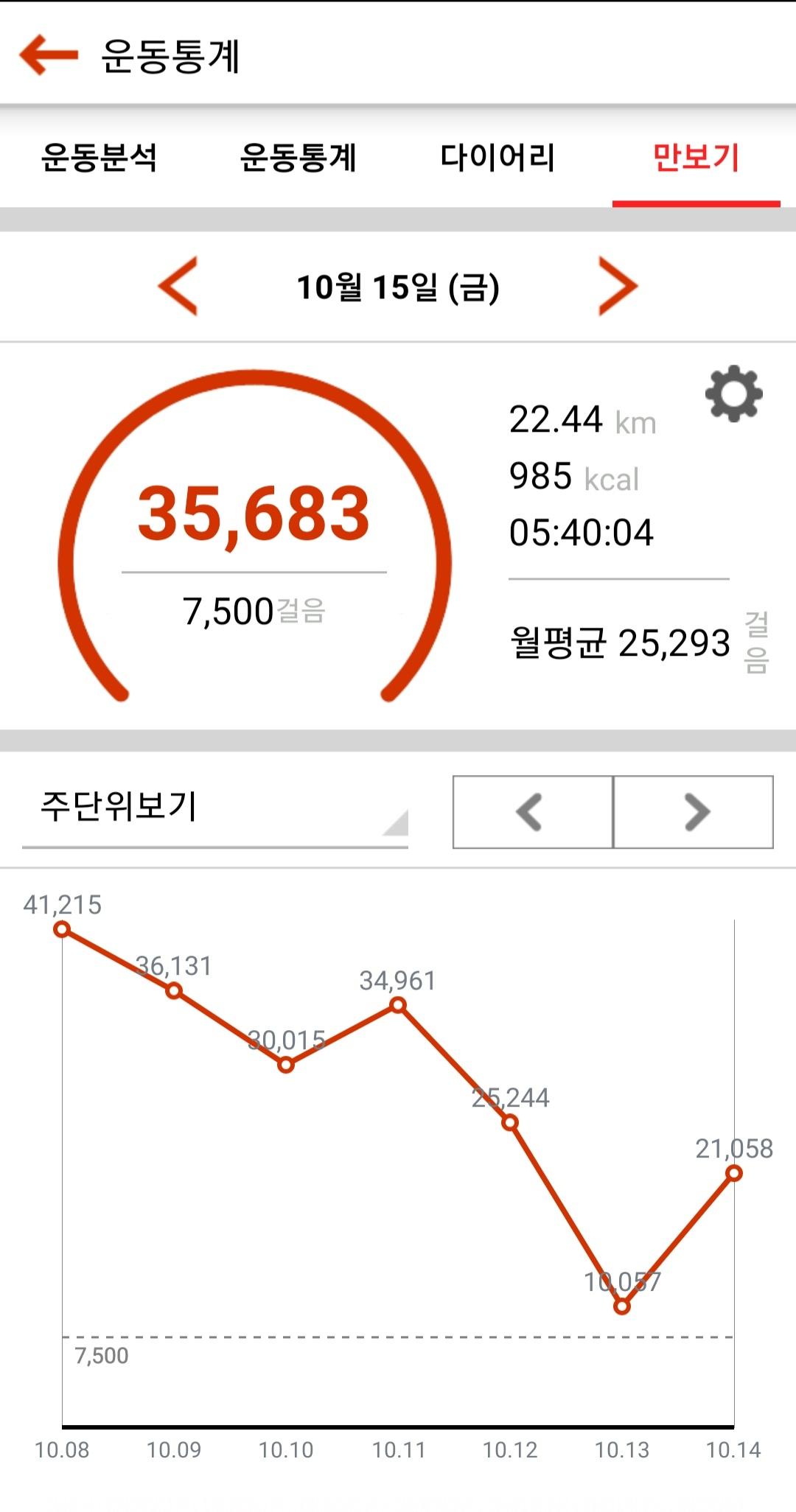Switch to the 운동통계 tab
796x1512 pixels.
(x=298, y=158)
